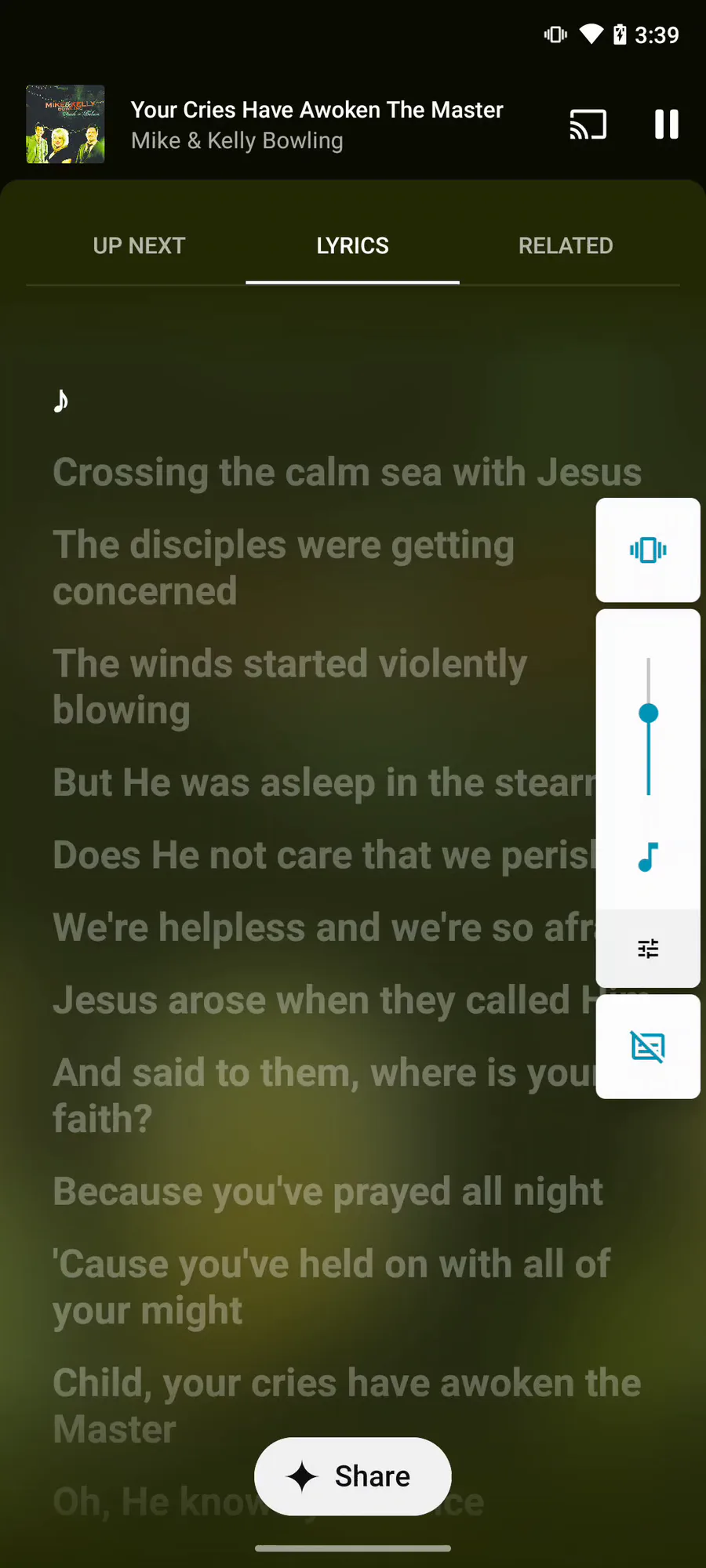Share the song lyrics
Image resolution: width=706 pixels, height=1568 pixels.
coord(353,1475)
